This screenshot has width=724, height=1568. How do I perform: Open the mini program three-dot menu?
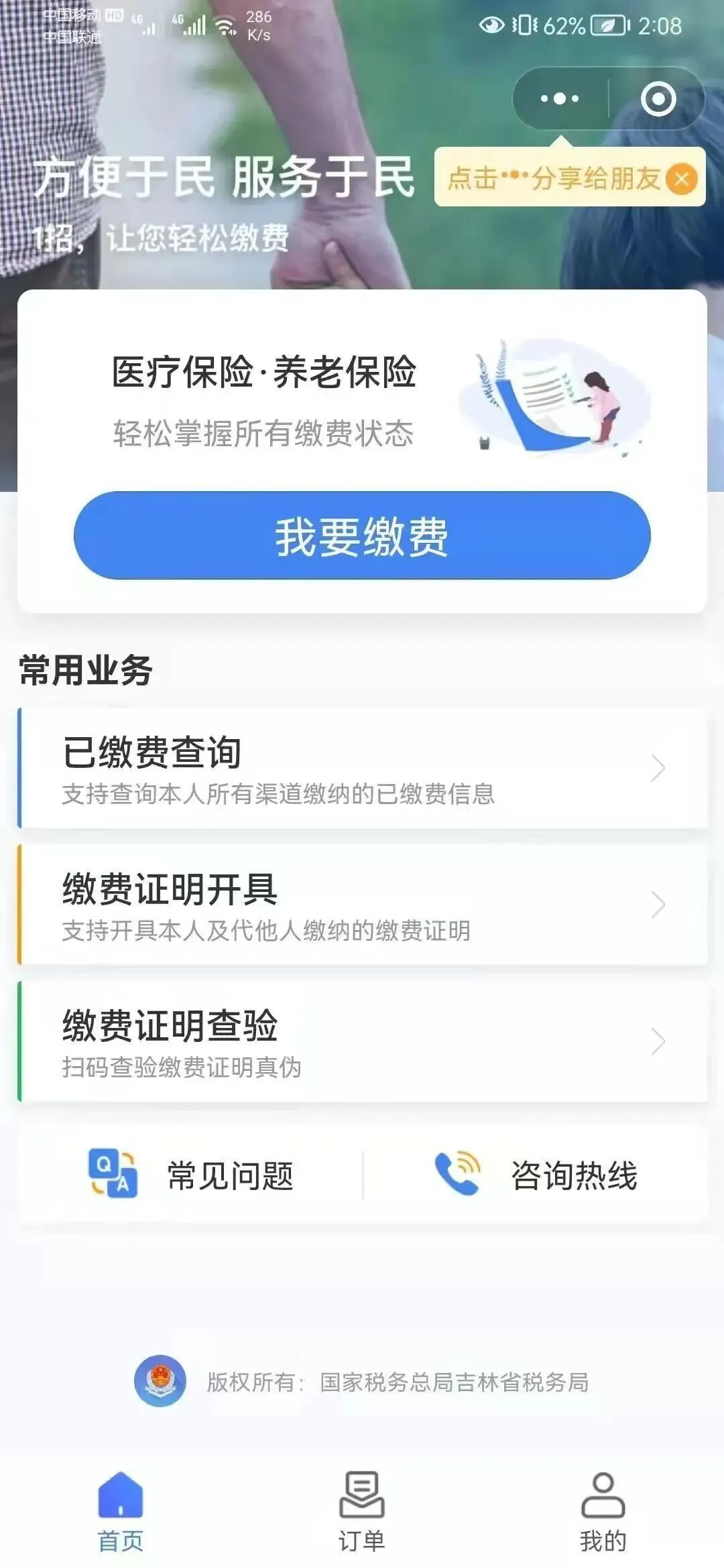point(560,99)
